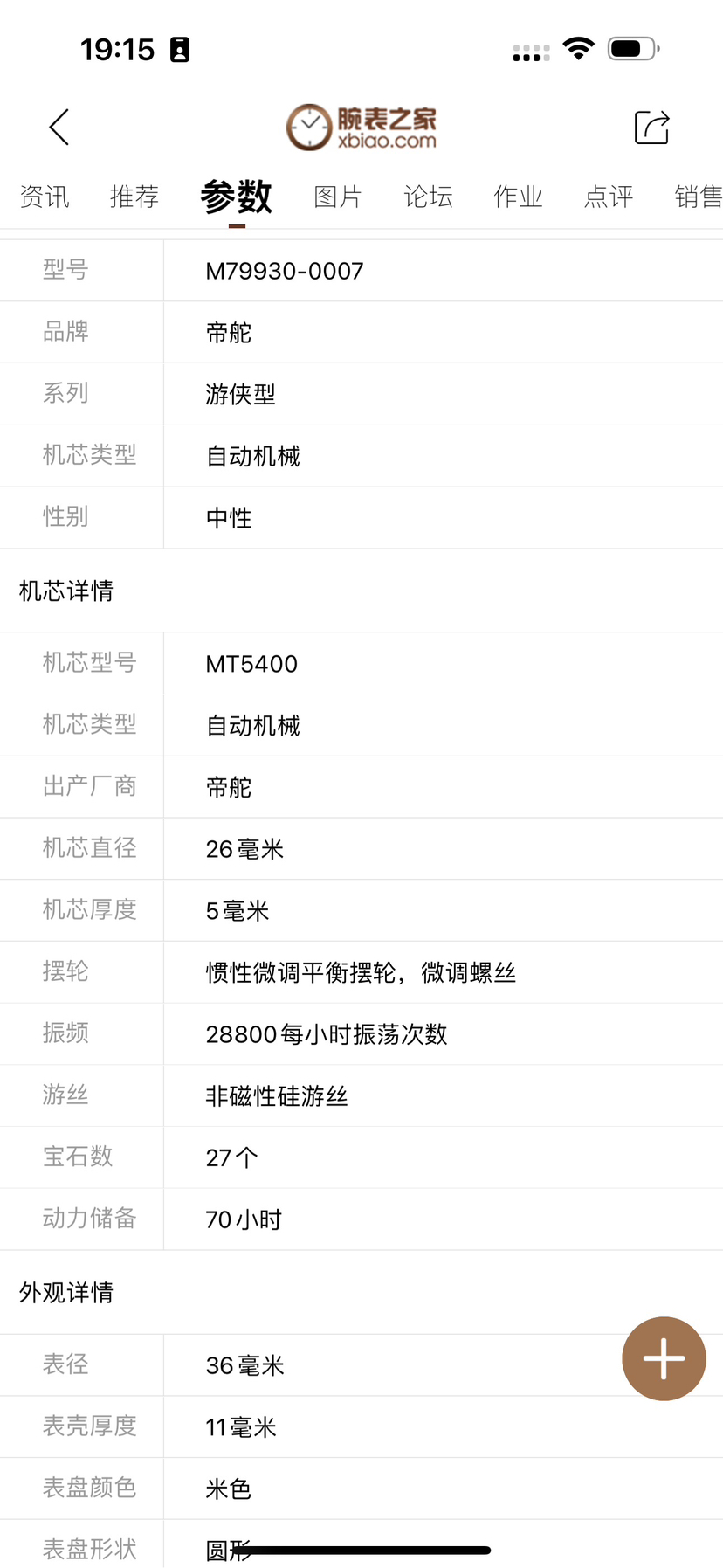Switch to the 资讯 tab
Screen dimensions: 723x1568
pos(45,197)
